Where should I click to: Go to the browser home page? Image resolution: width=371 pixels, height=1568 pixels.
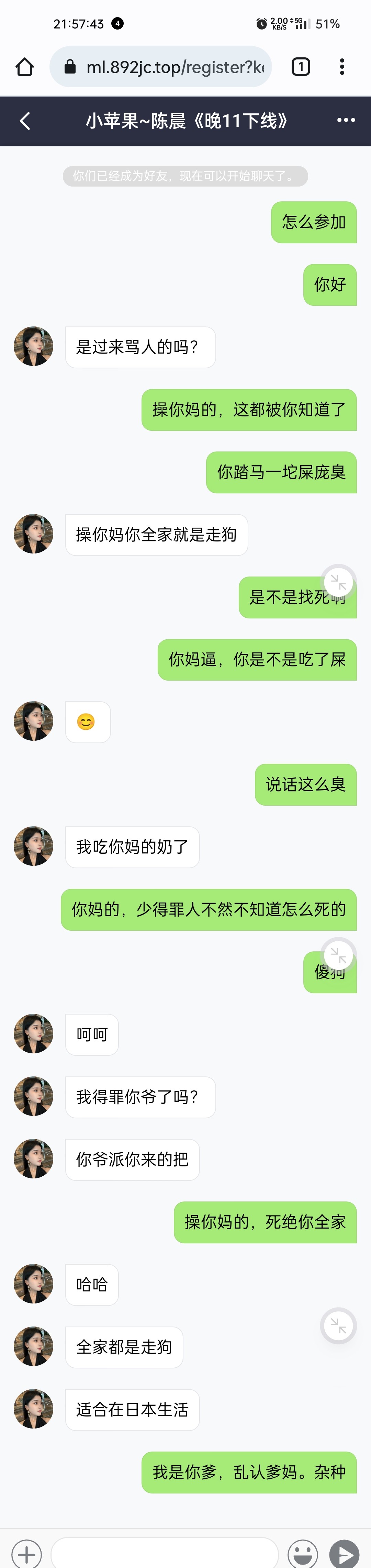coord(25,67)
